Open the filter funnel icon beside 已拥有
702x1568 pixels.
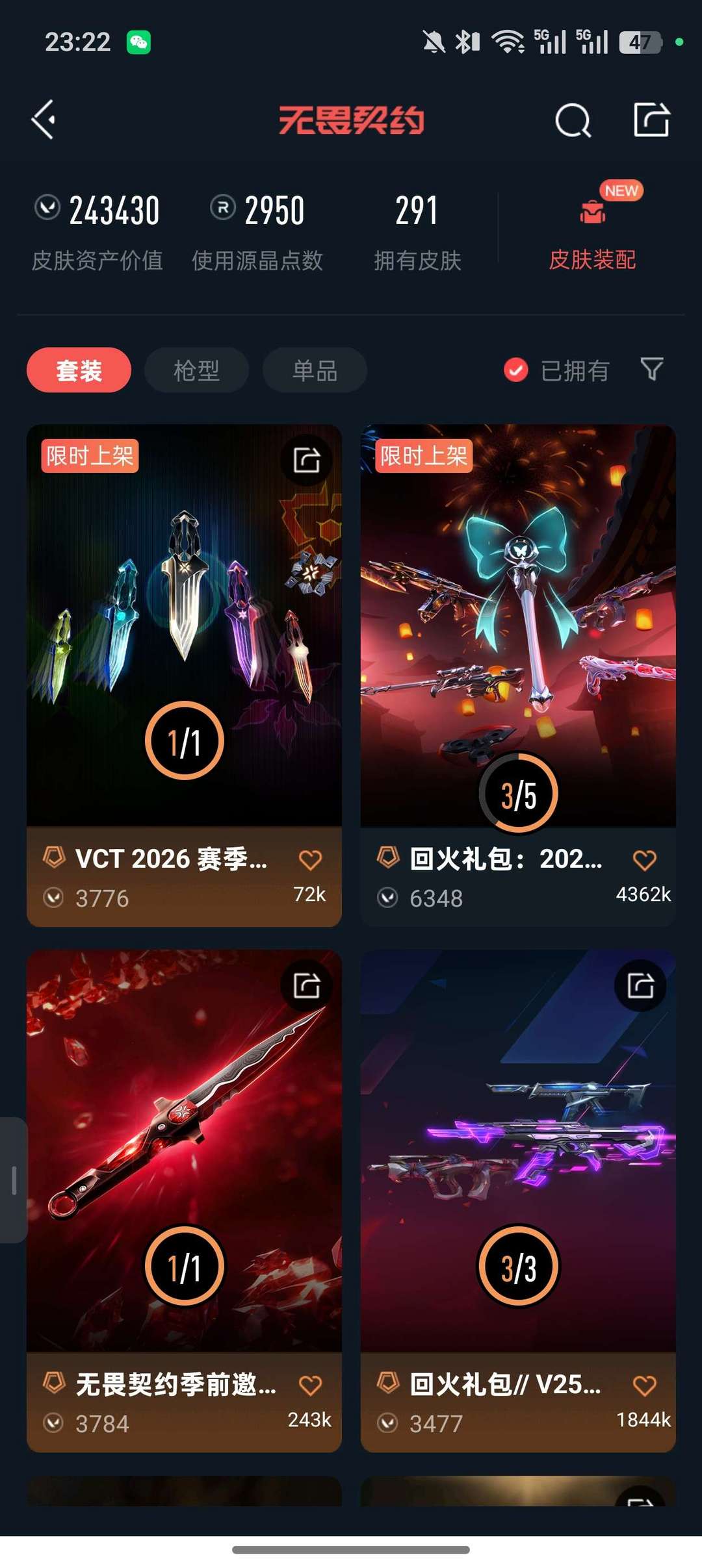pyautogui.click(x=652, y=370)
